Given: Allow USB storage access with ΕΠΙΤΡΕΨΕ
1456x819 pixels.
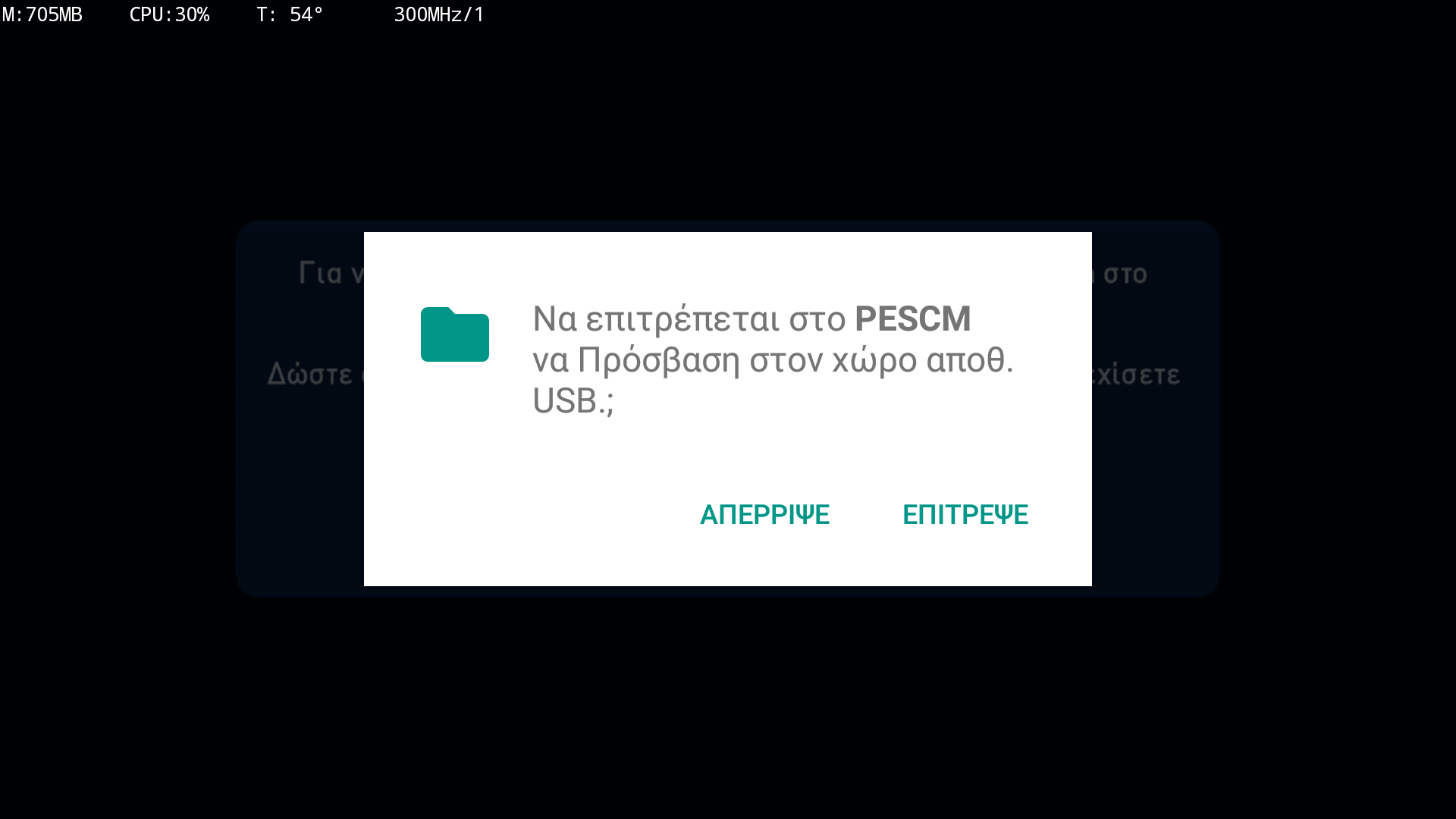Looking at the screenshot, I should (965, 515).
